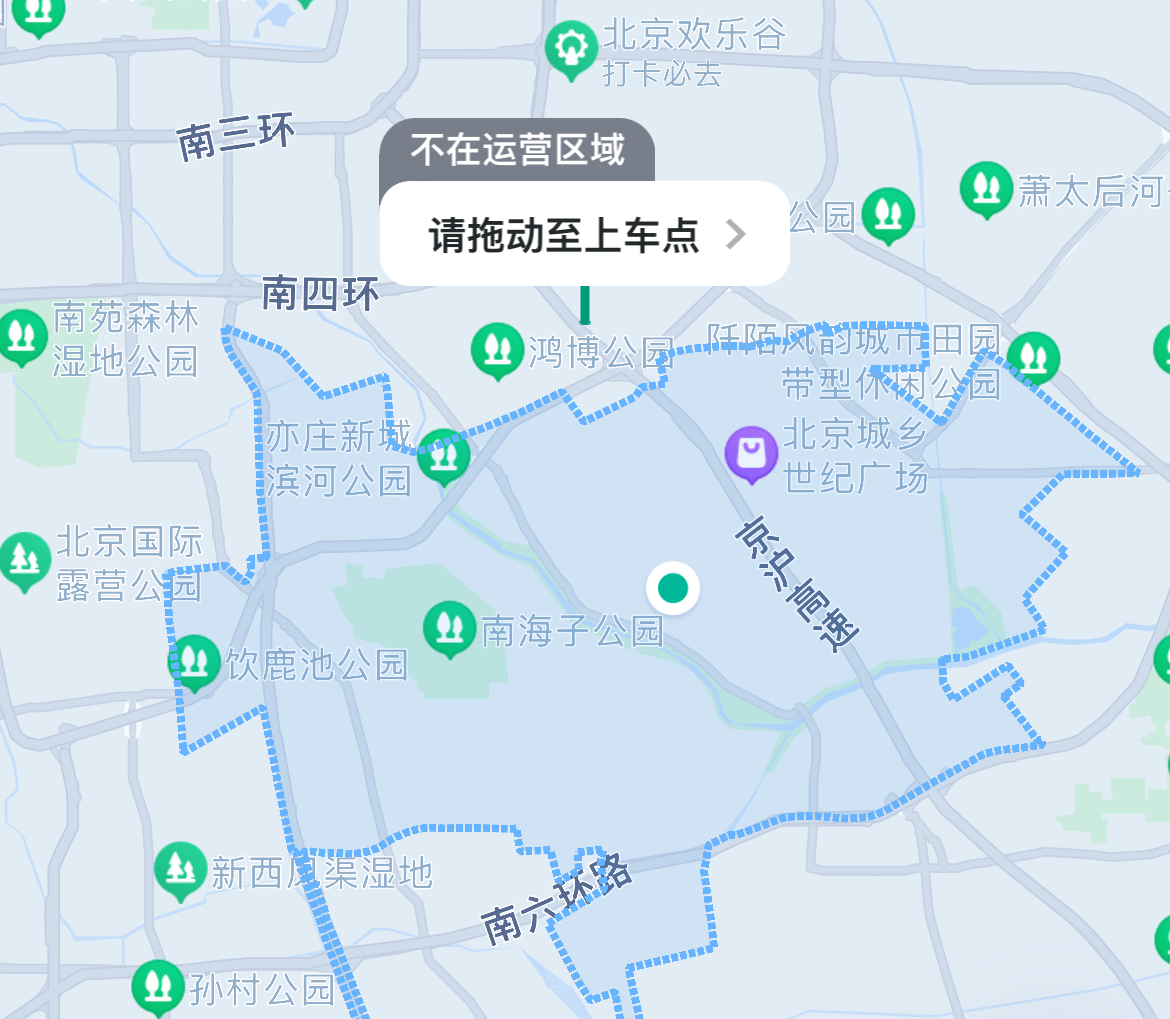Select the 鸿博公园 map marker
This screenshot has width=1170, height=1019.
pos(497,349)
